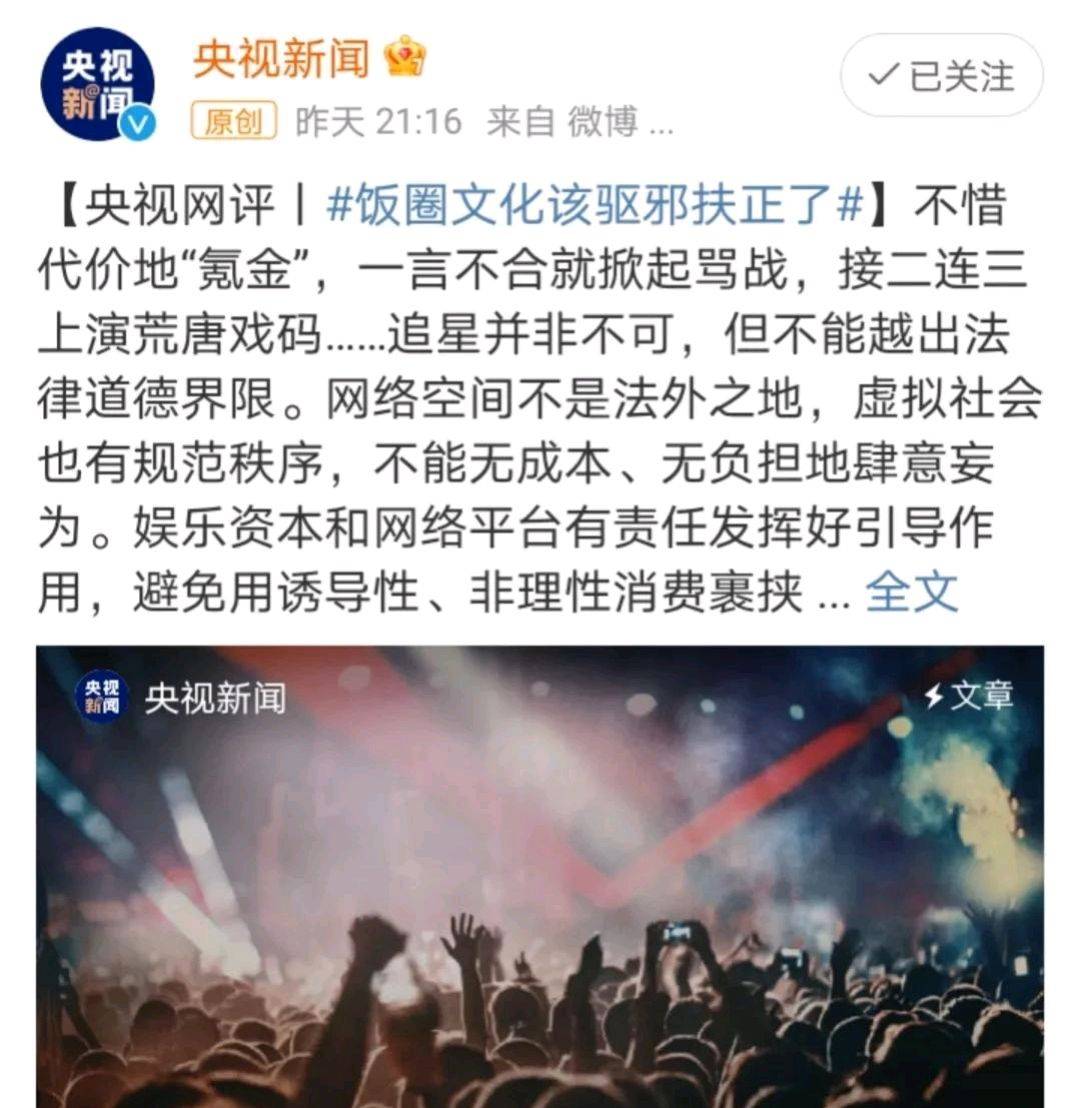Open the 央视新闻 account name
The height and width of the screenshot is (1108, 1080).
pyautogui.click(x=281, y=59)
